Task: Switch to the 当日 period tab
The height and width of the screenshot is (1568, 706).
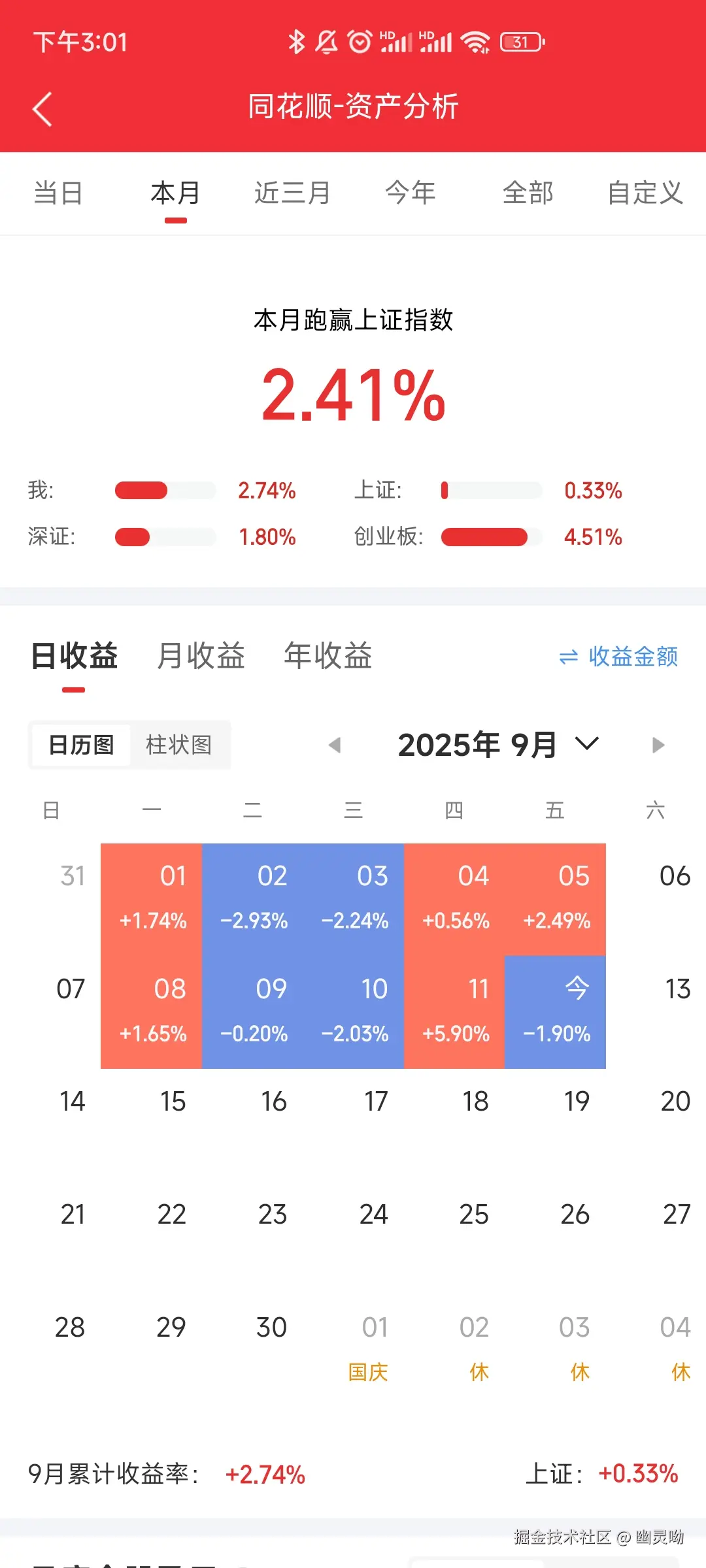Action: [x=59, y=193]
